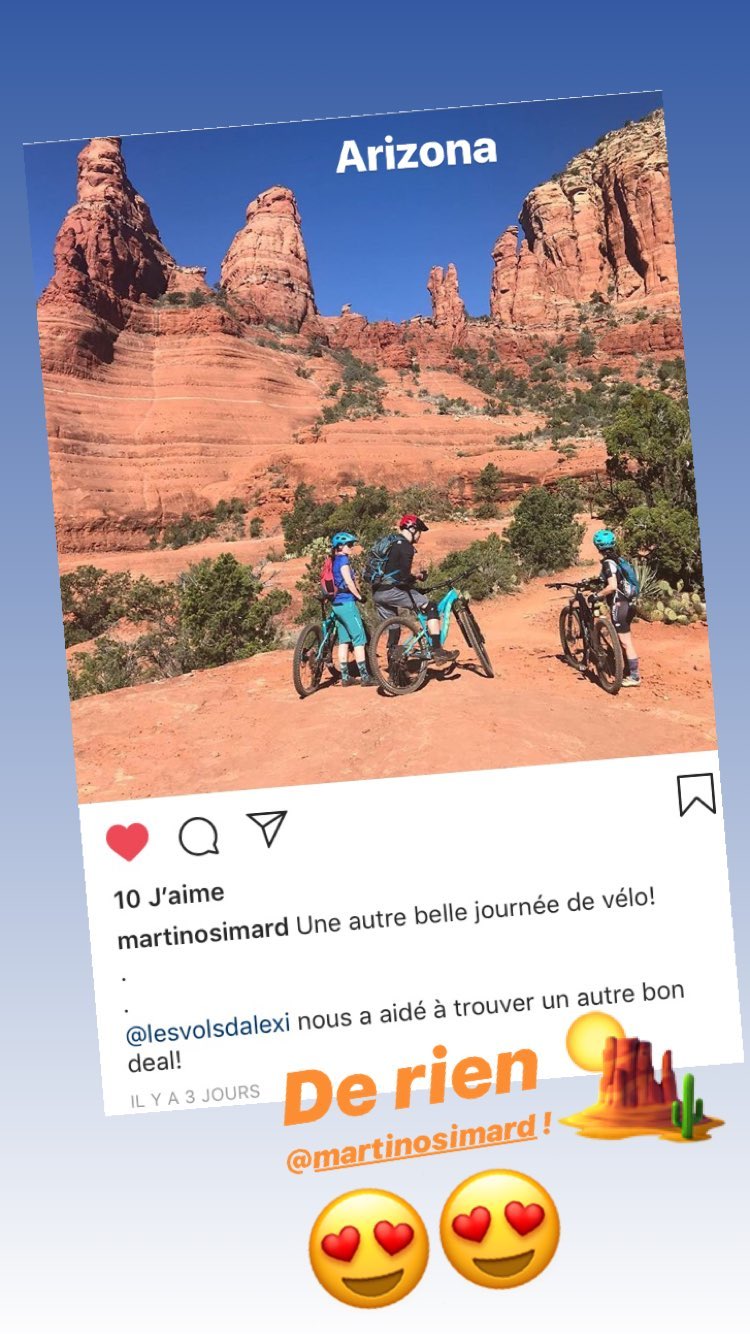Select the desert canyon emoji sticker

[x=632, y=1081]
